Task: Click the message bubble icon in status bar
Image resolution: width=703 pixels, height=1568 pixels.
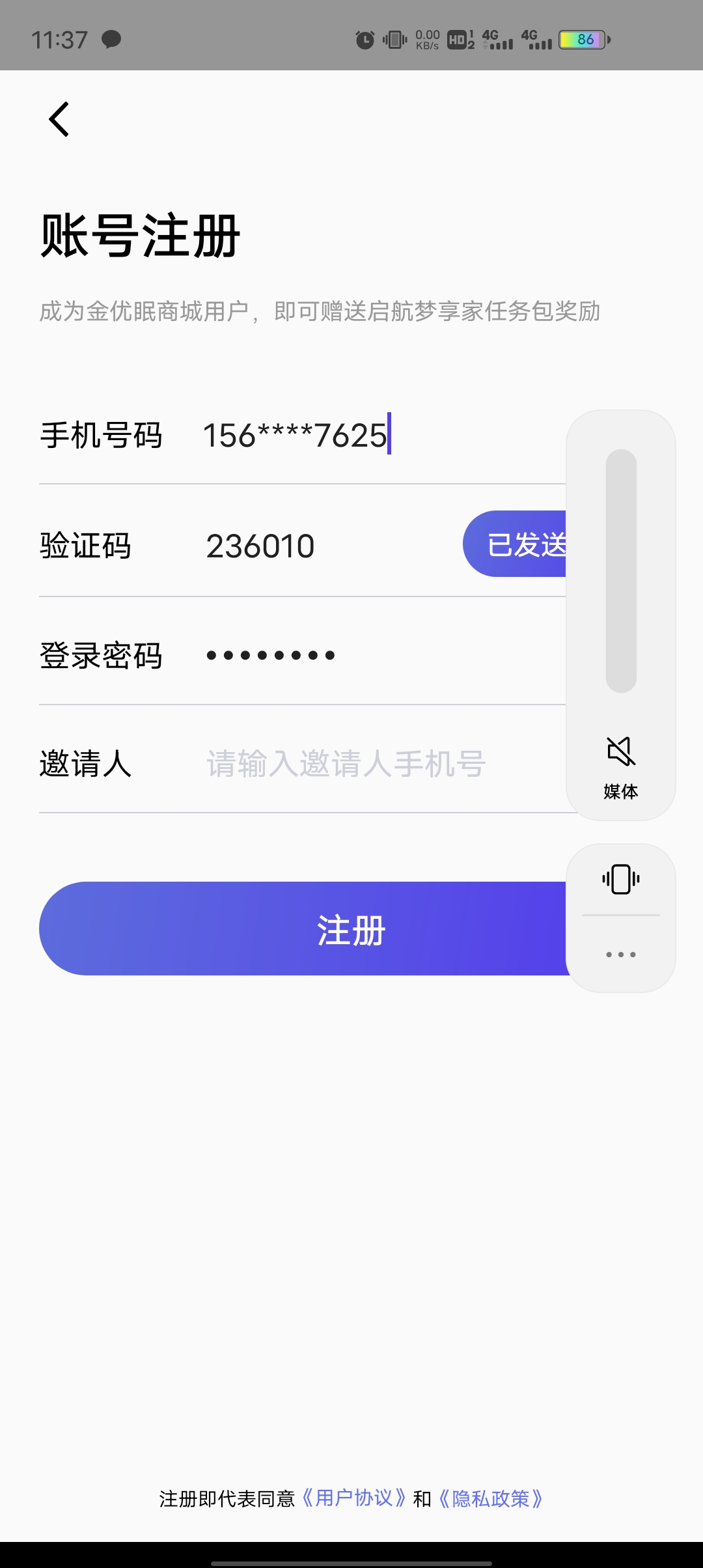Action: [111, 39]
